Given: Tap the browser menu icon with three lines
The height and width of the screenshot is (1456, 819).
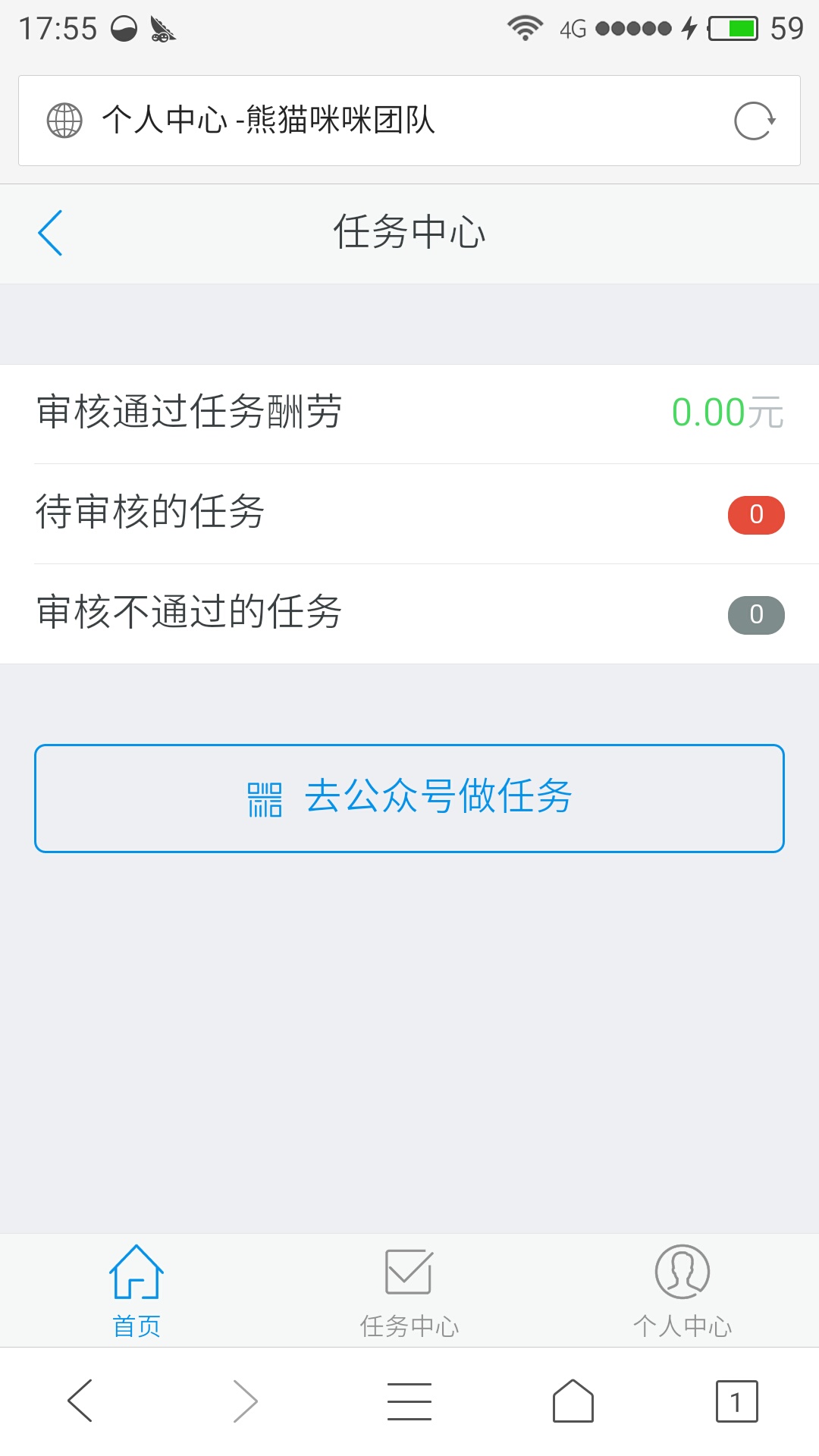Looking at the screenshot, I should point(409,1399).
